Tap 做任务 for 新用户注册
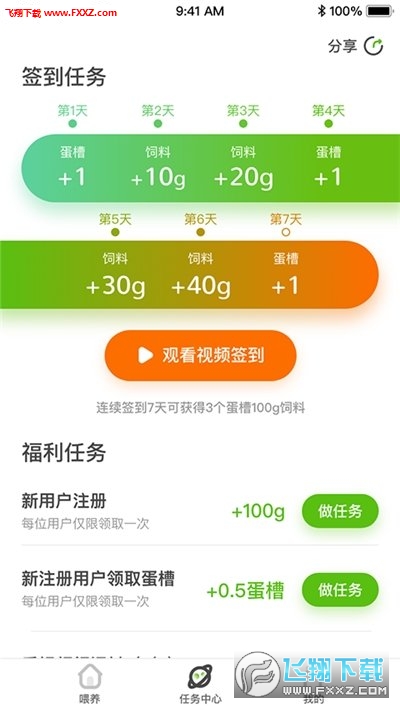The image size is (400, 710). 340,511
